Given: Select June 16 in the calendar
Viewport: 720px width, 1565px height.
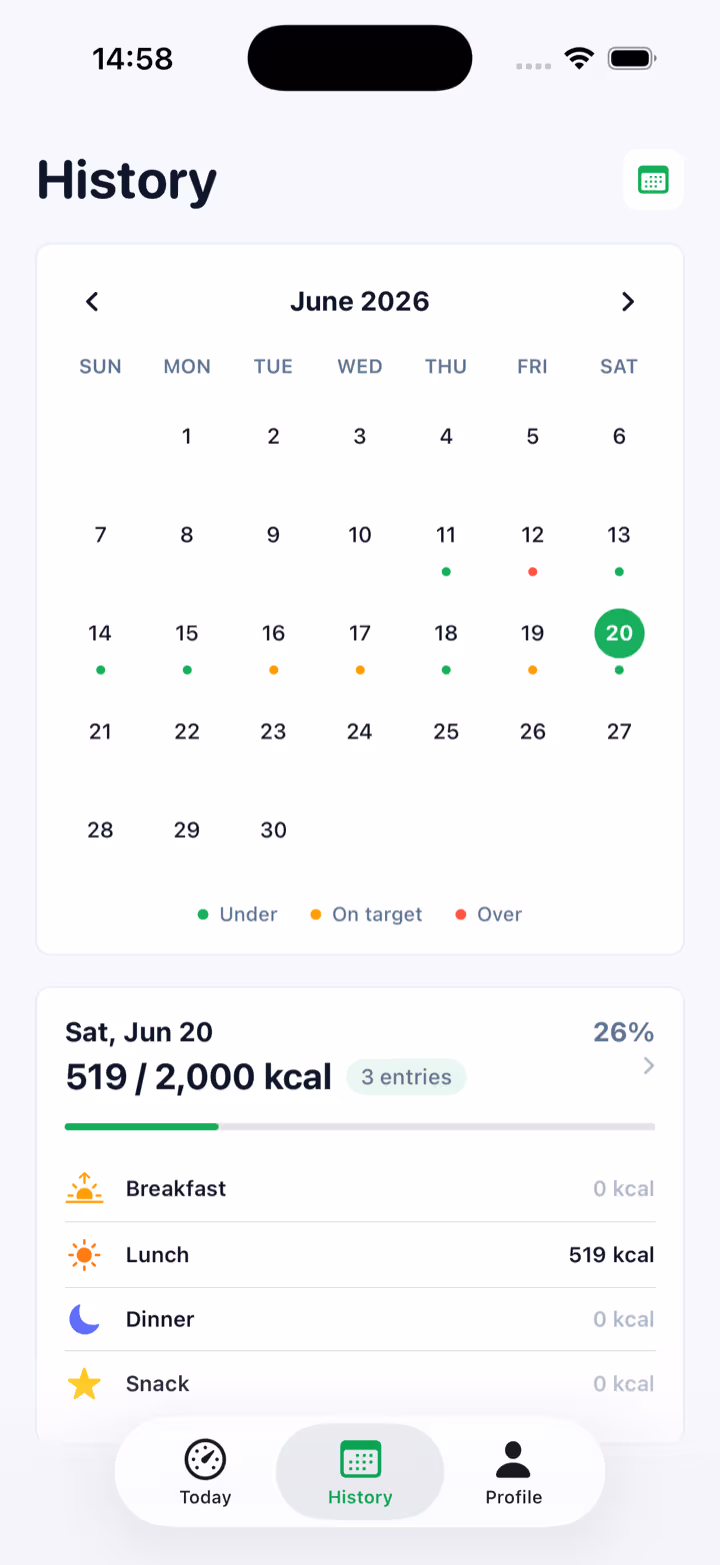Looking at the screenshot, I should [273, 643].
